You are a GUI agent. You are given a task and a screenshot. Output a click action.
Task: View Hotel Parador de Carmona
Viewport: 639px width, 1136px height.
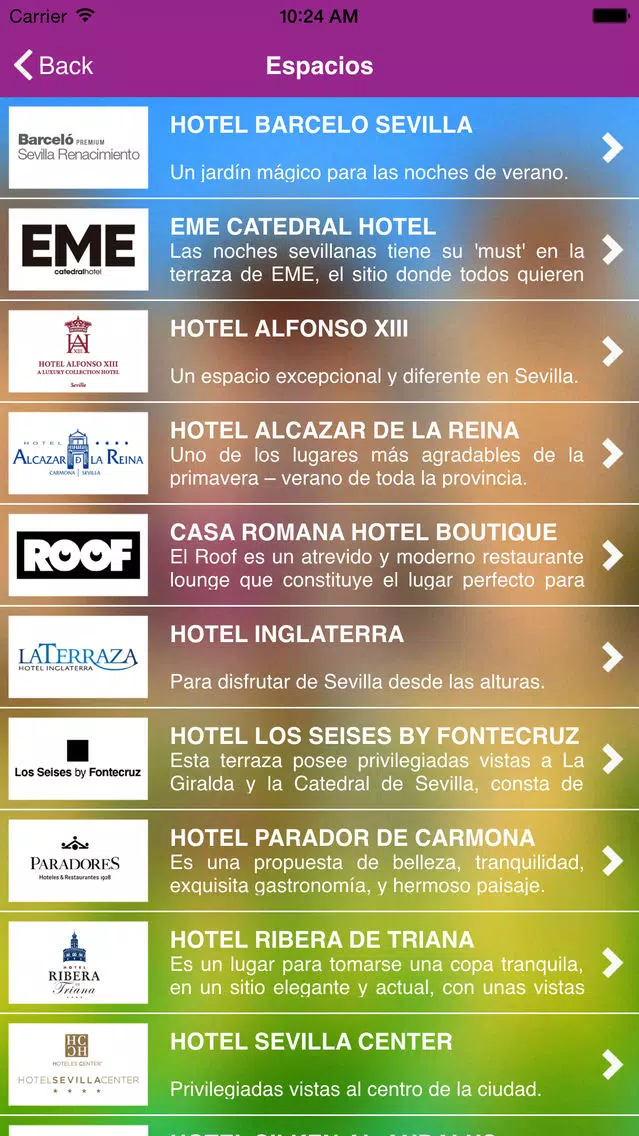pyautogui.click(x=320, y=861)
